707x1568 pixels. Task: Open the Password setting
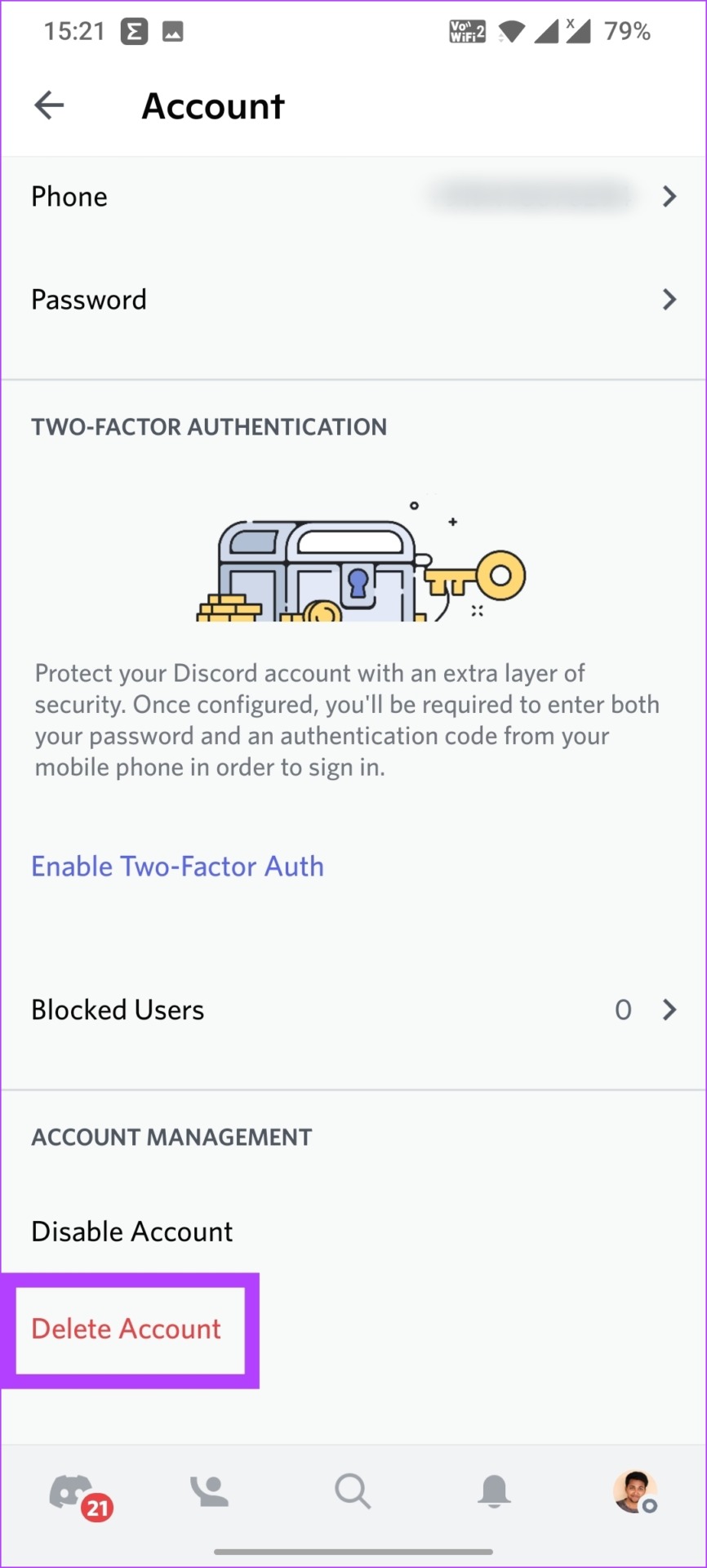point(353,300)
